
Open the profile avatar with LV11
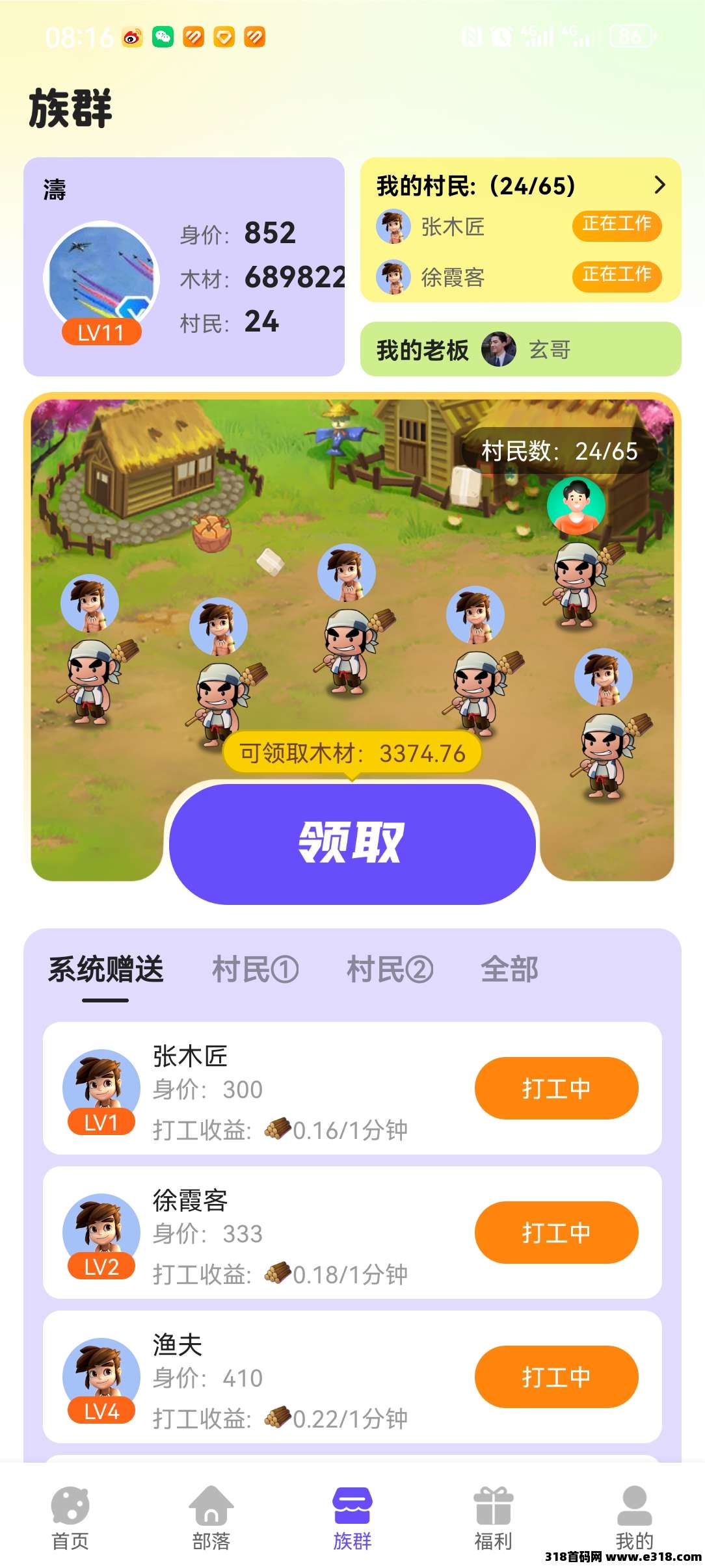tap(101, 278)
